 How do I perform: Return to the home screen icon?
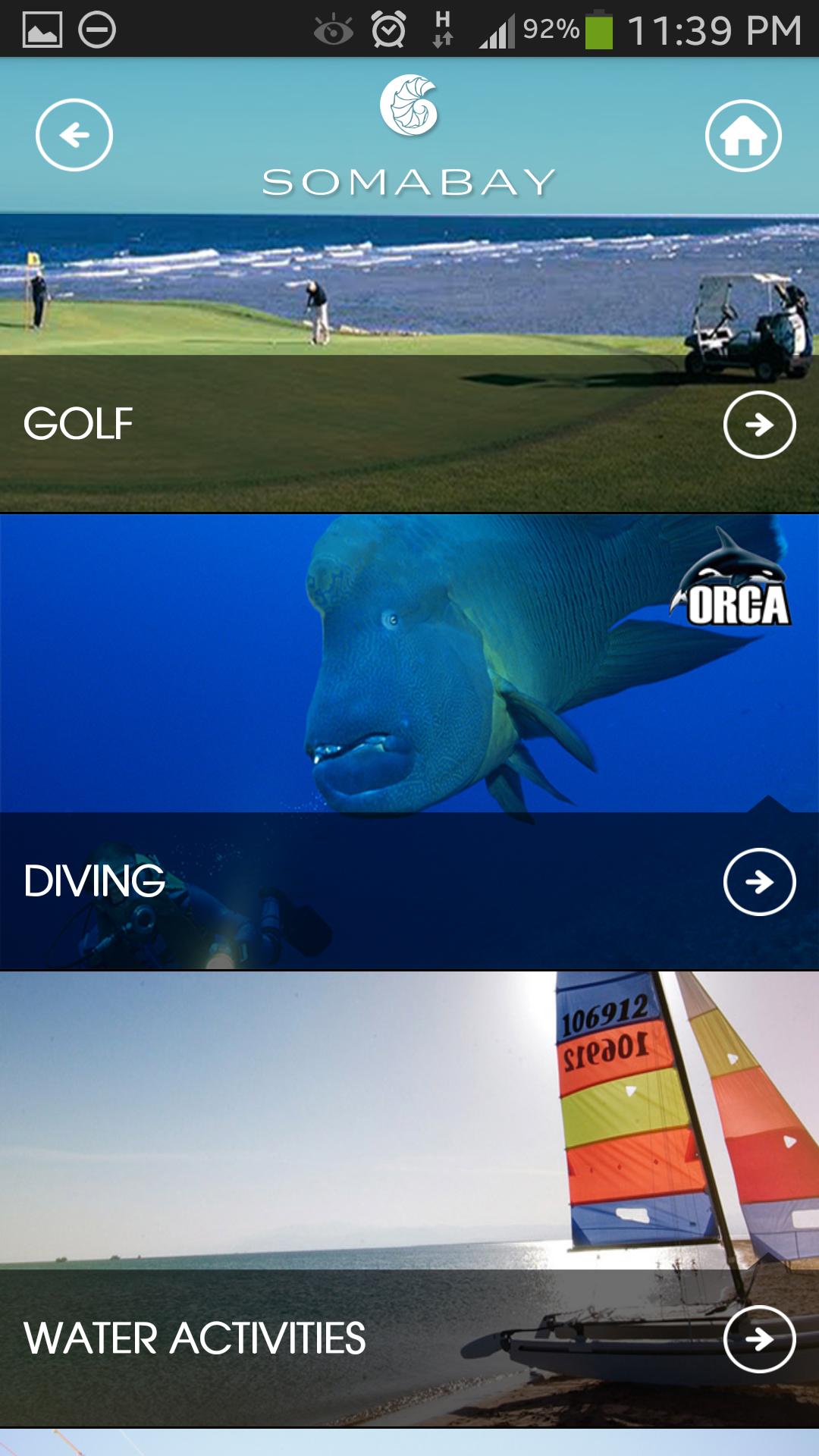[743, 136]
